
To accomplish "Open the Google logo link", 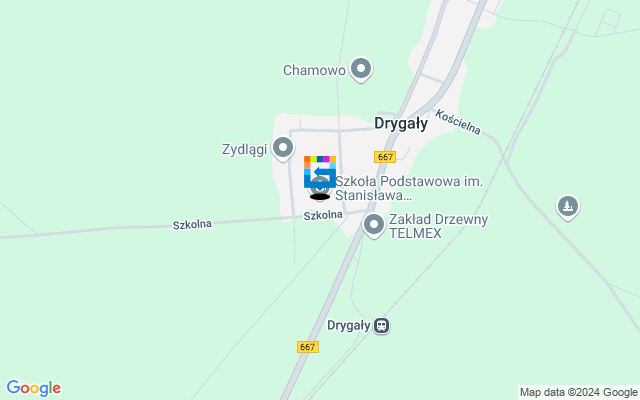I will [x=33, y=388].
